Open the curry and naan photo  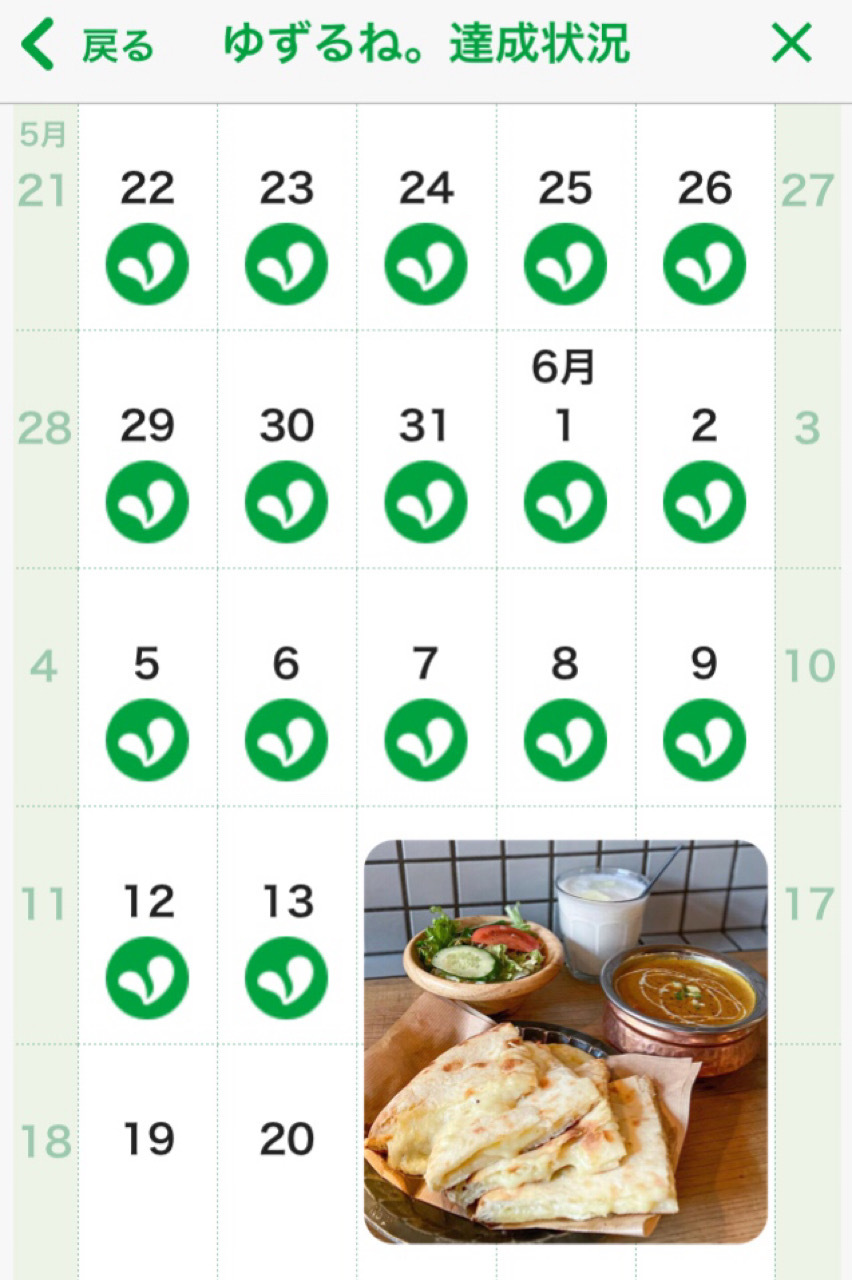(x=566, y=1041)
